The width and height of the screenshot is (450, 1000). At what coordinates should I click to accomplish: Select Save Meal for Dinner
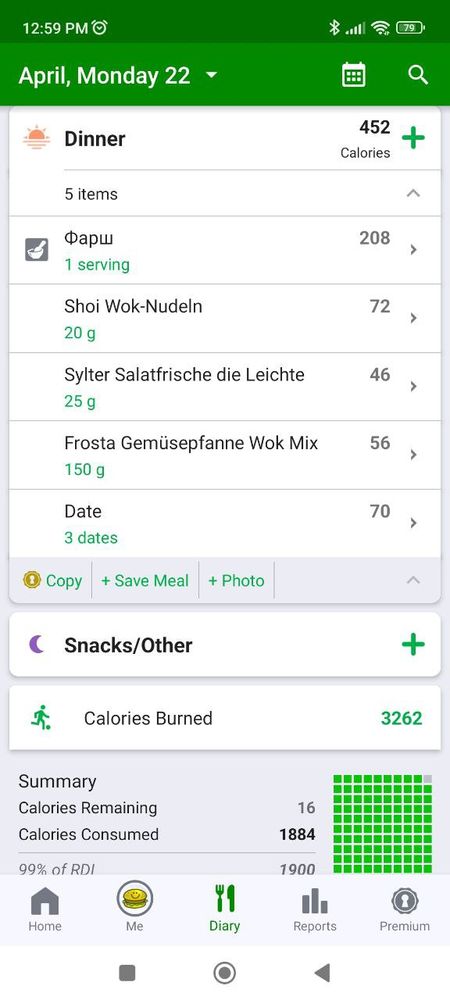click(145, 581)
